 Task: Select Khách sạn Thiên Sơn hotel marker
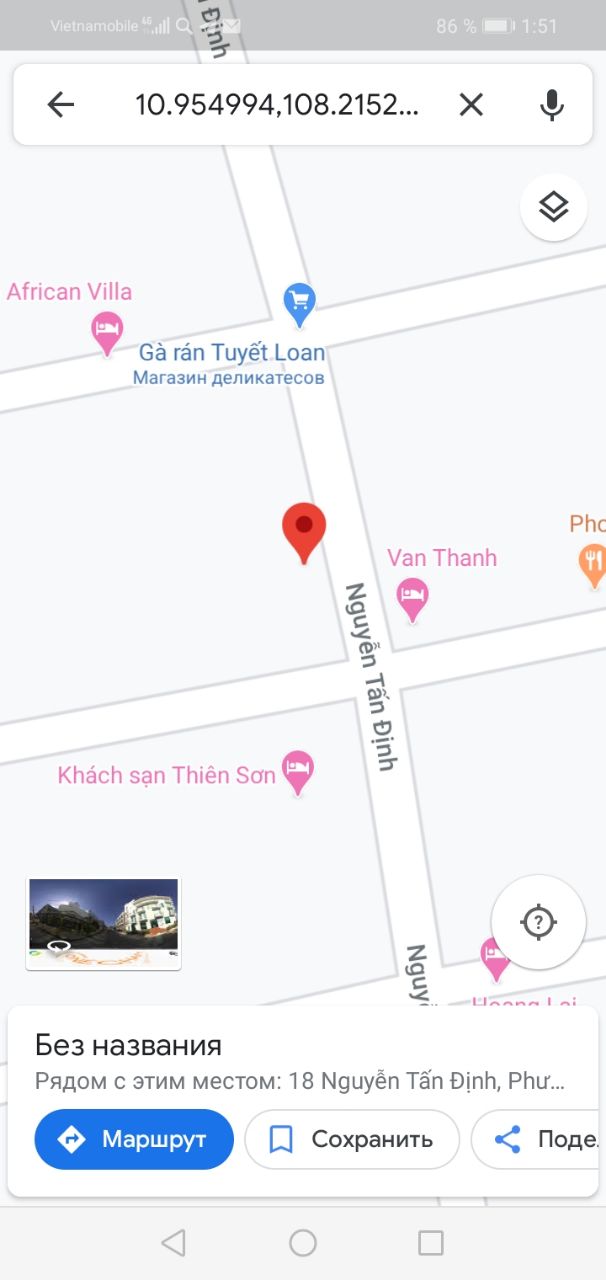(x=297, y=770)
